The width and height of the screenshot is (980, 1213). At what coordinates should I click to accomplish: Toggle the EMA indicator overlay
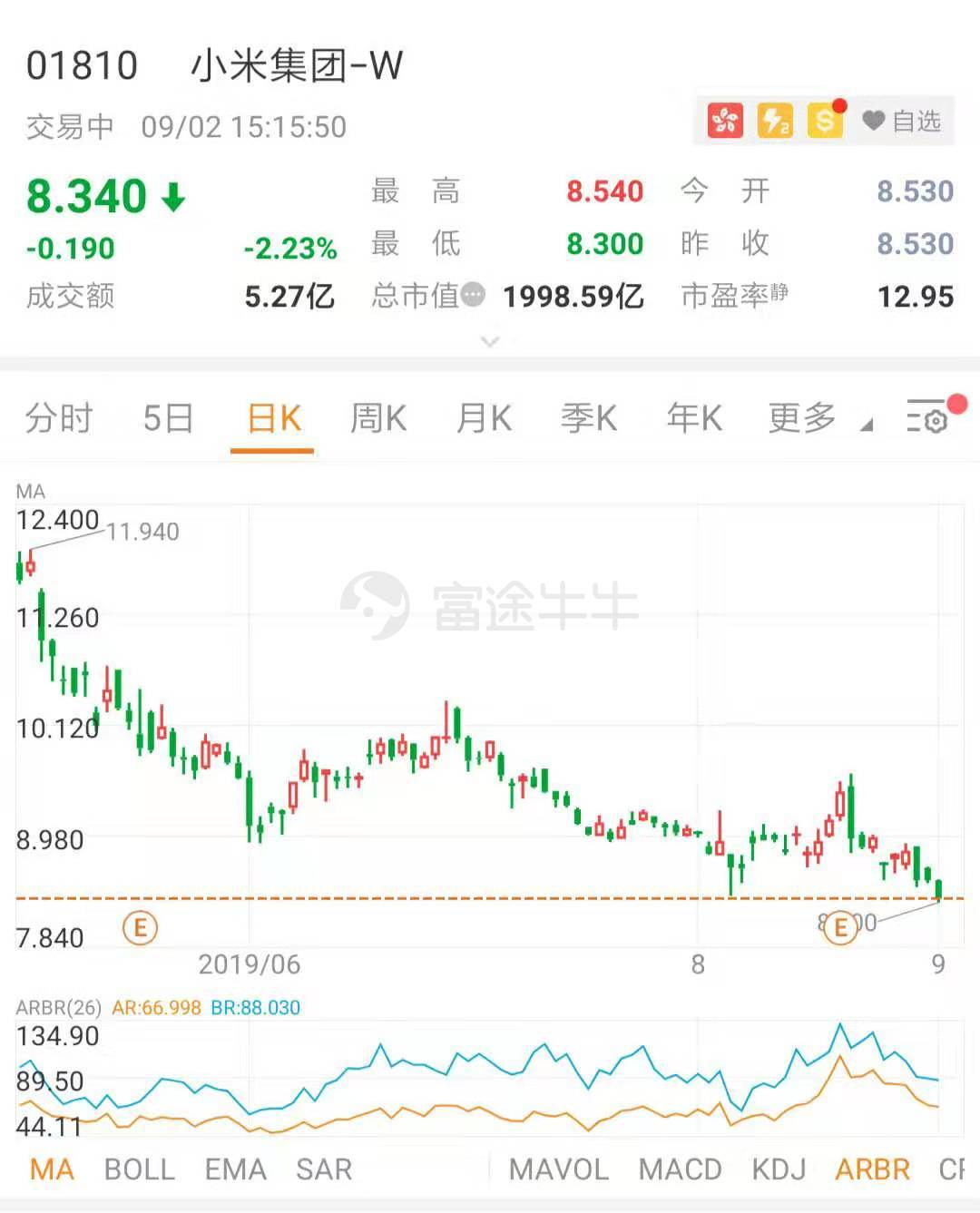pos(234,1170)
